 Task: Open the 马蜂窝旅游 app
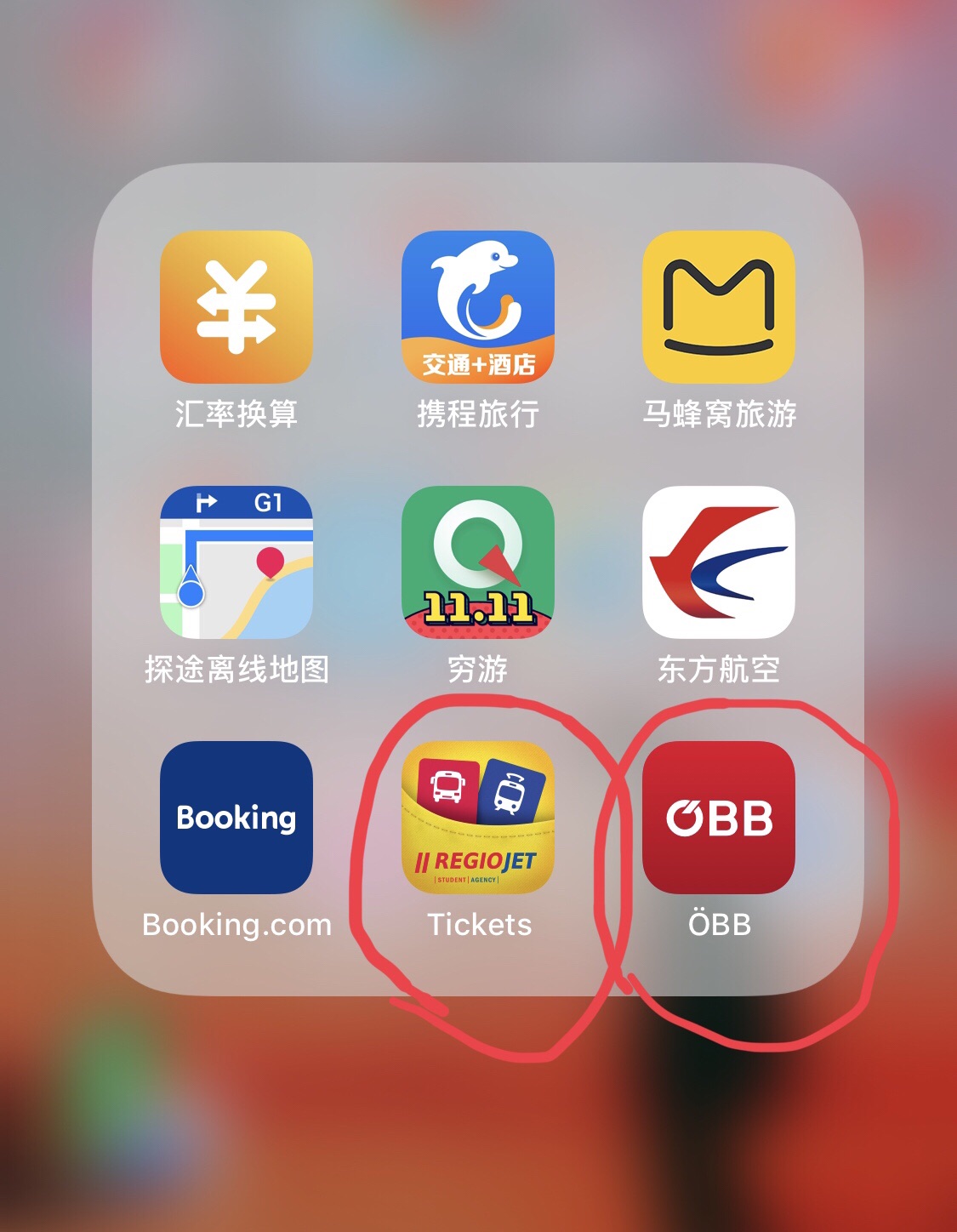pos(718,307)
